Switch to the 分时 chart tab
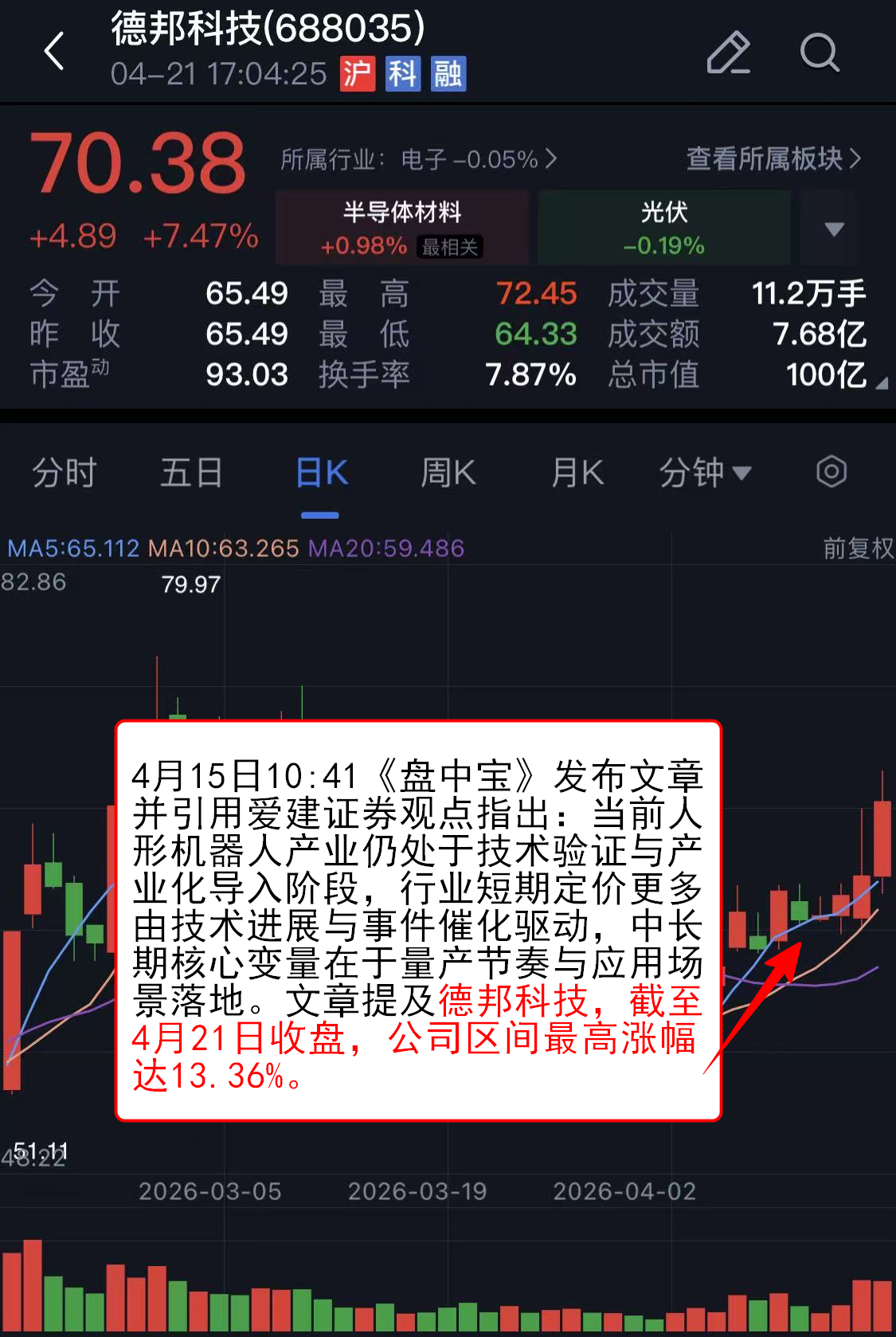The height and width of the screenshot is (1337, 896). click(x=64, y=472)
